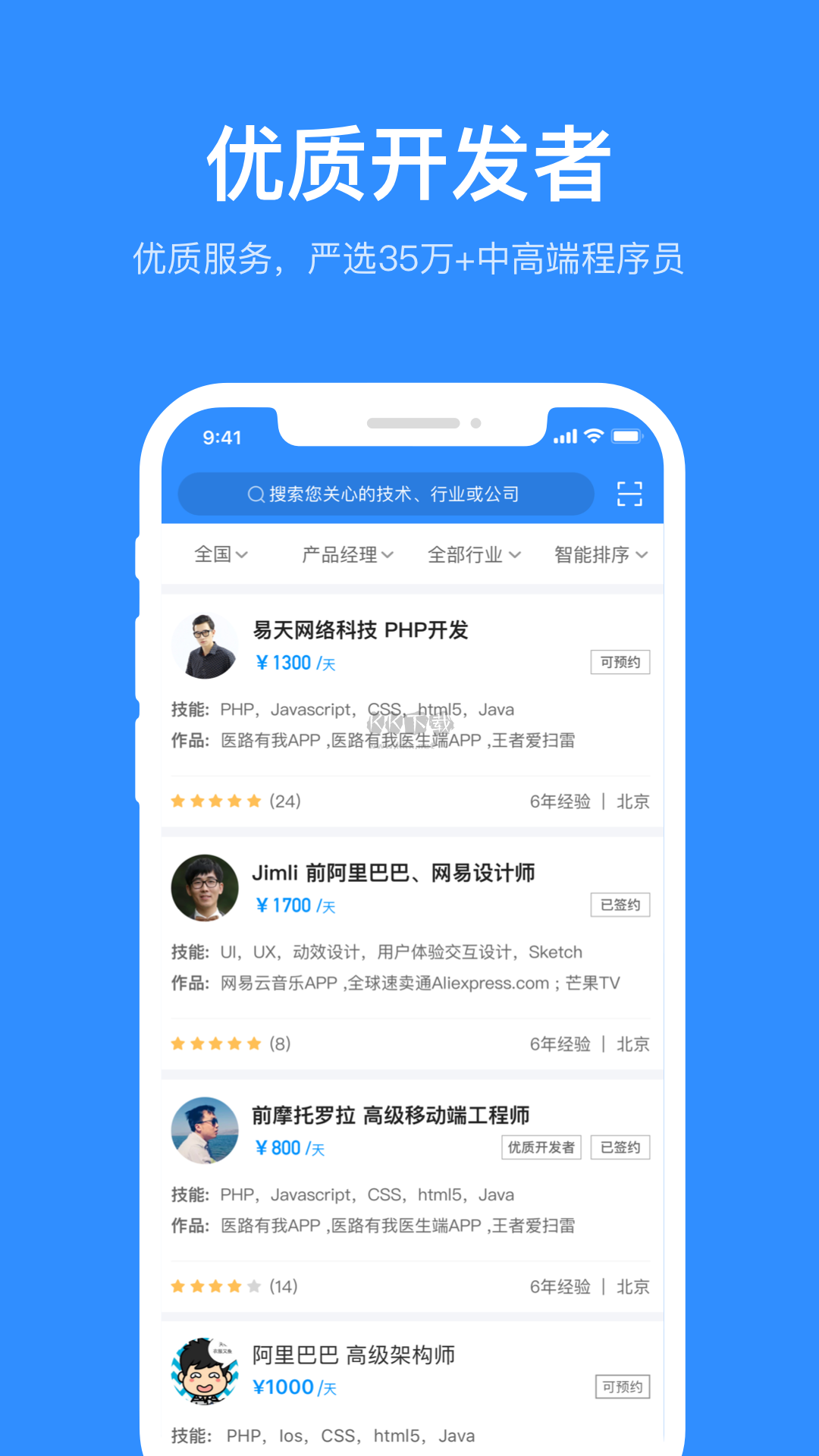Tap the Wi-Fi status icon

click(593, 436)
